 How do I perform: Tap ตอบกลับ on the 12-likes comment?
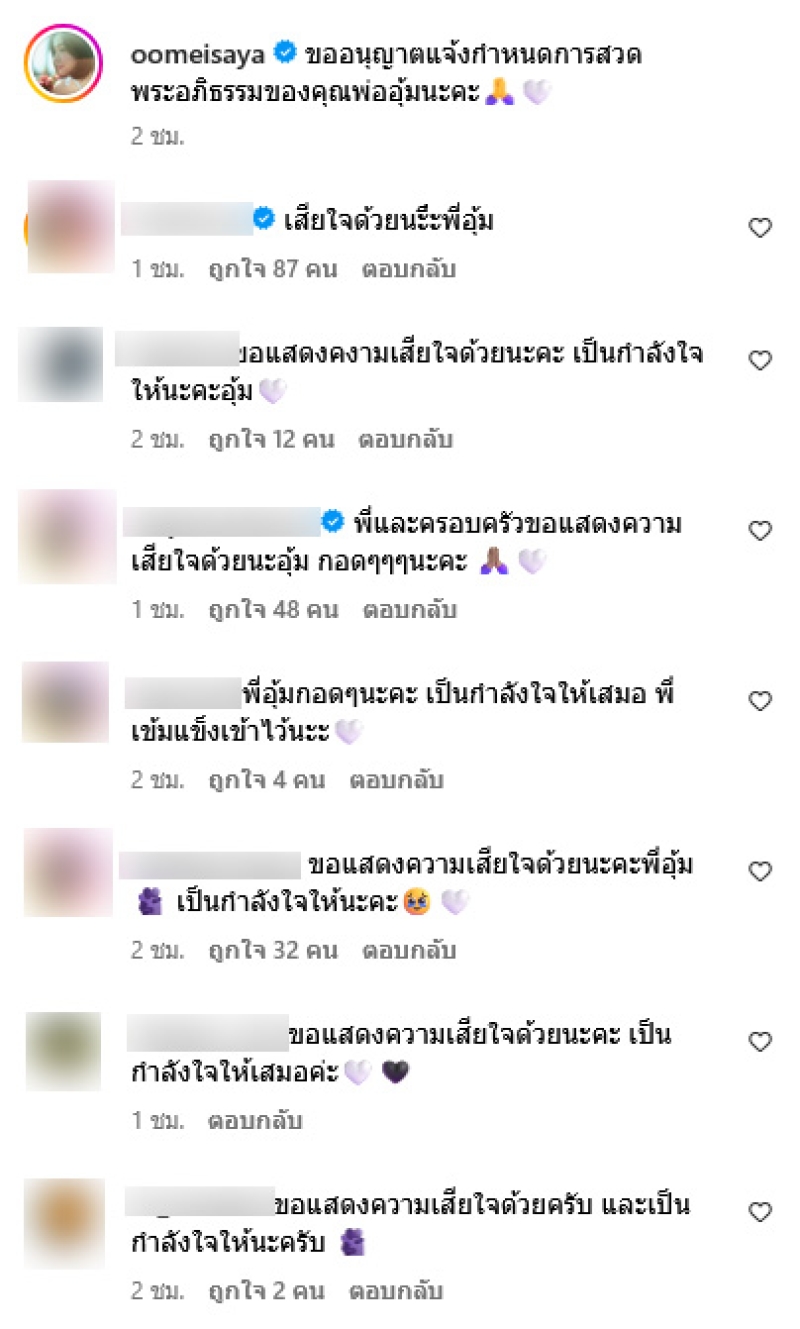[x=409, y=439]
